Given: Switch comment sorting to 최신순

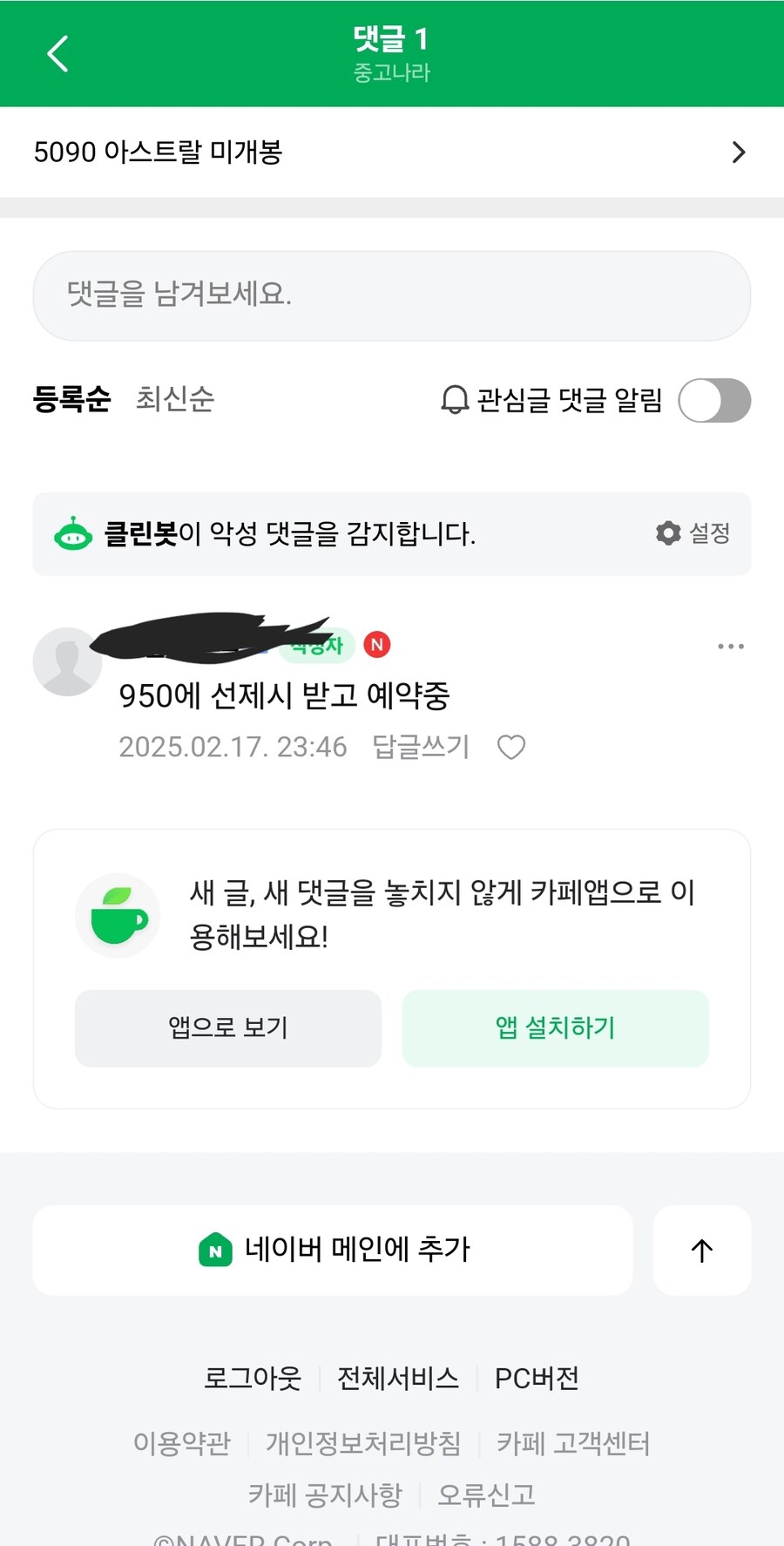Looking at the screenshot, I should coord(174,400).
